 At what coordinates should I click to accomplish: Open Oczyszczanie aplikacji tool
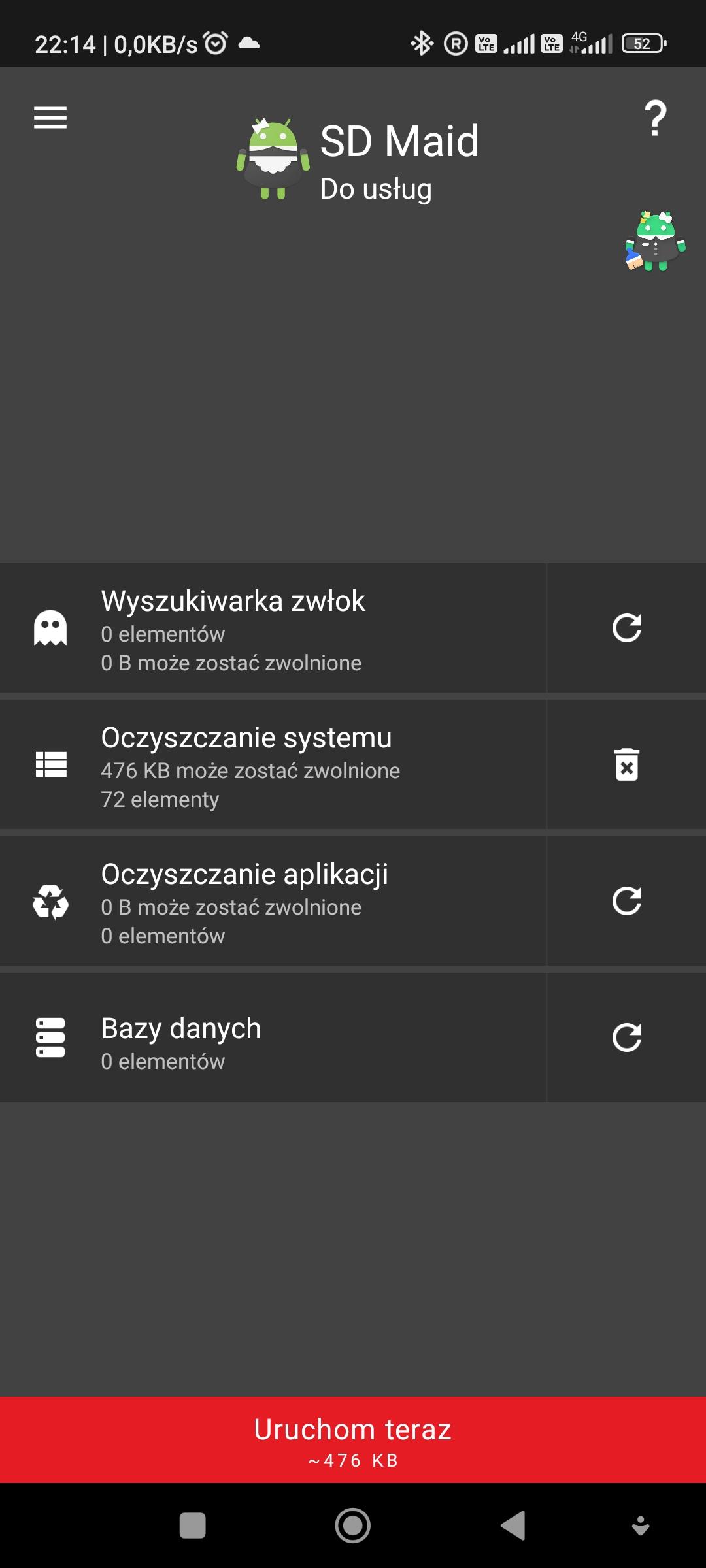pyautogui.click(x=273, y=902)
